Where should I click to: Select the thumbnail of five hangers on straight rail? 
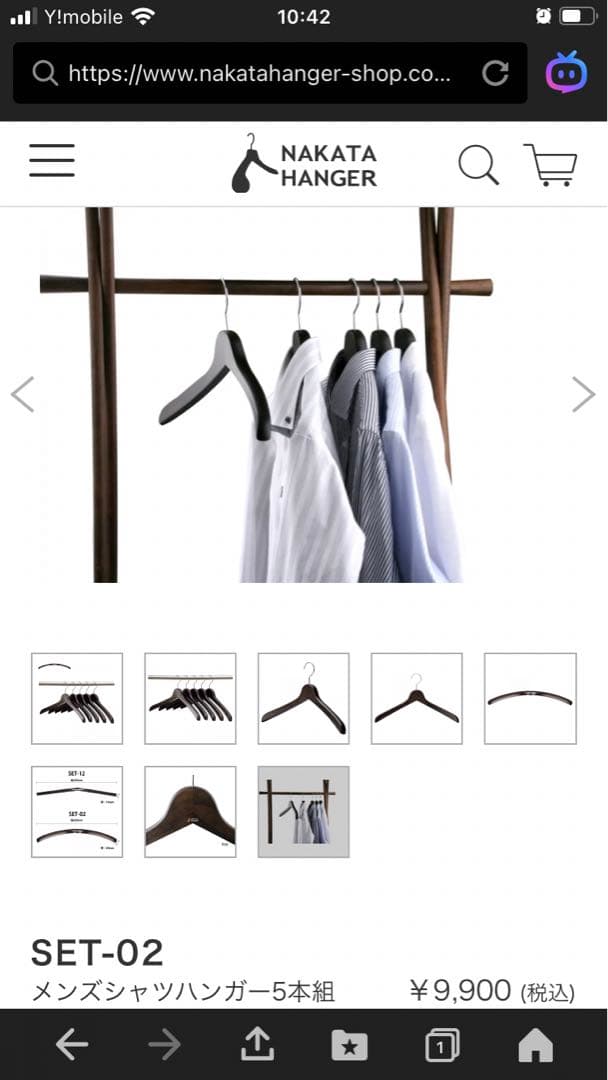(x=190, y=698)
